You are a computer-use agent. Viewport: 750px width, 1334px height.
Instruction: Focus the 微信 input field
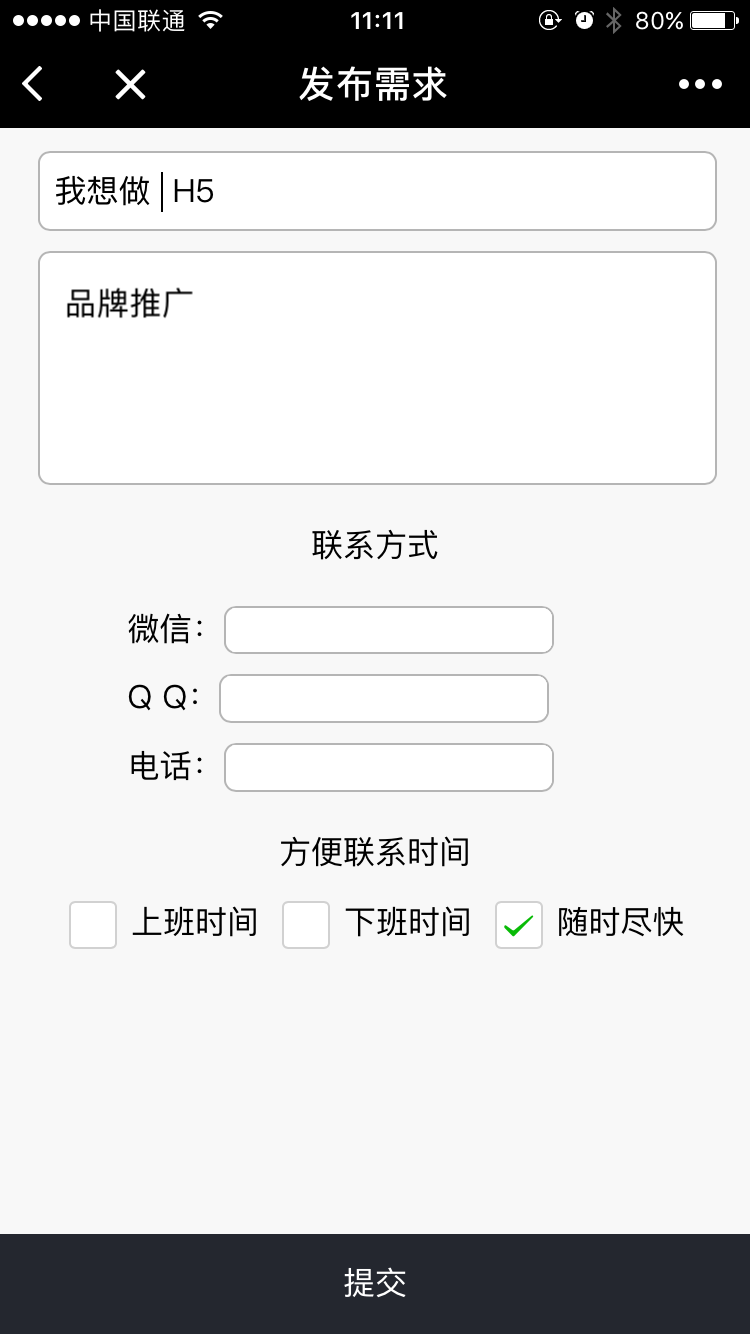(x=388, y=630)
